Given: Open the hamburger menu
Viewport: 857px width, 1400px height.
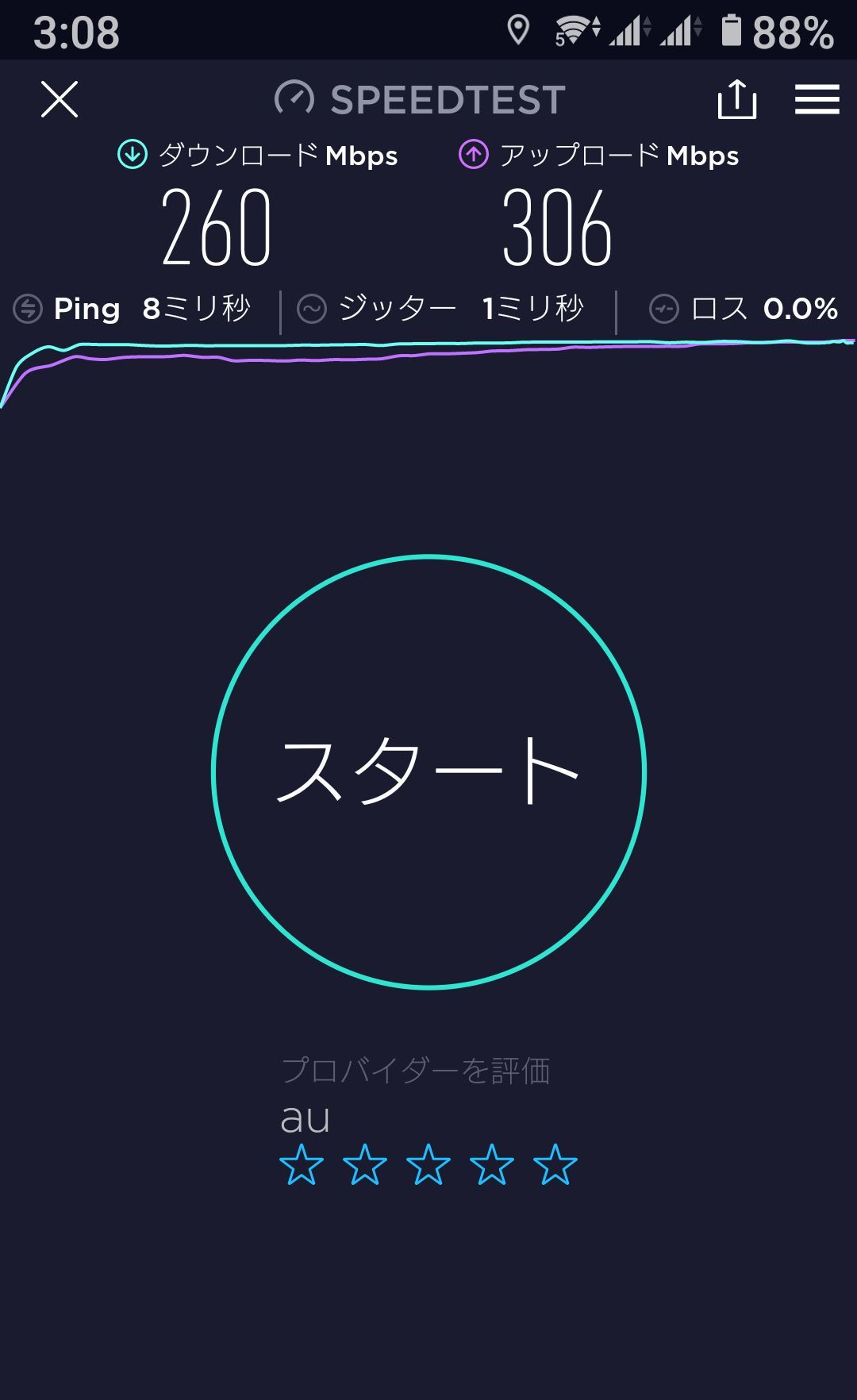Looking at the screenshot, I should 817,100.
